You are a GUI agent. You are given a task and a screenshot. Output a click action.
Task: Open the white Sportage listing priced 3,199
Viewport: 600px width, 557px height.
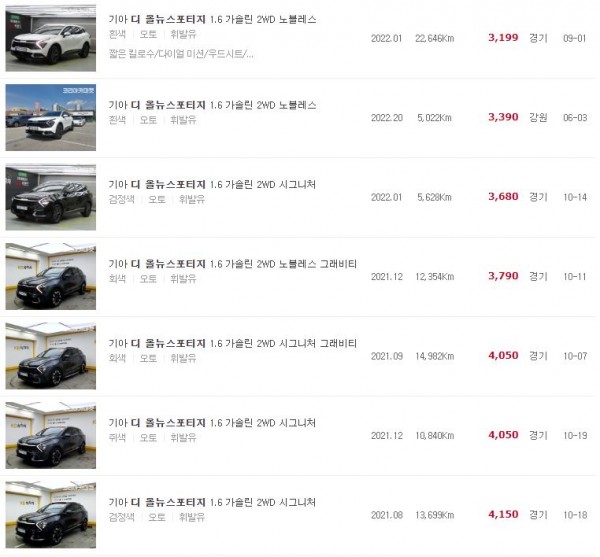[212, 19]
